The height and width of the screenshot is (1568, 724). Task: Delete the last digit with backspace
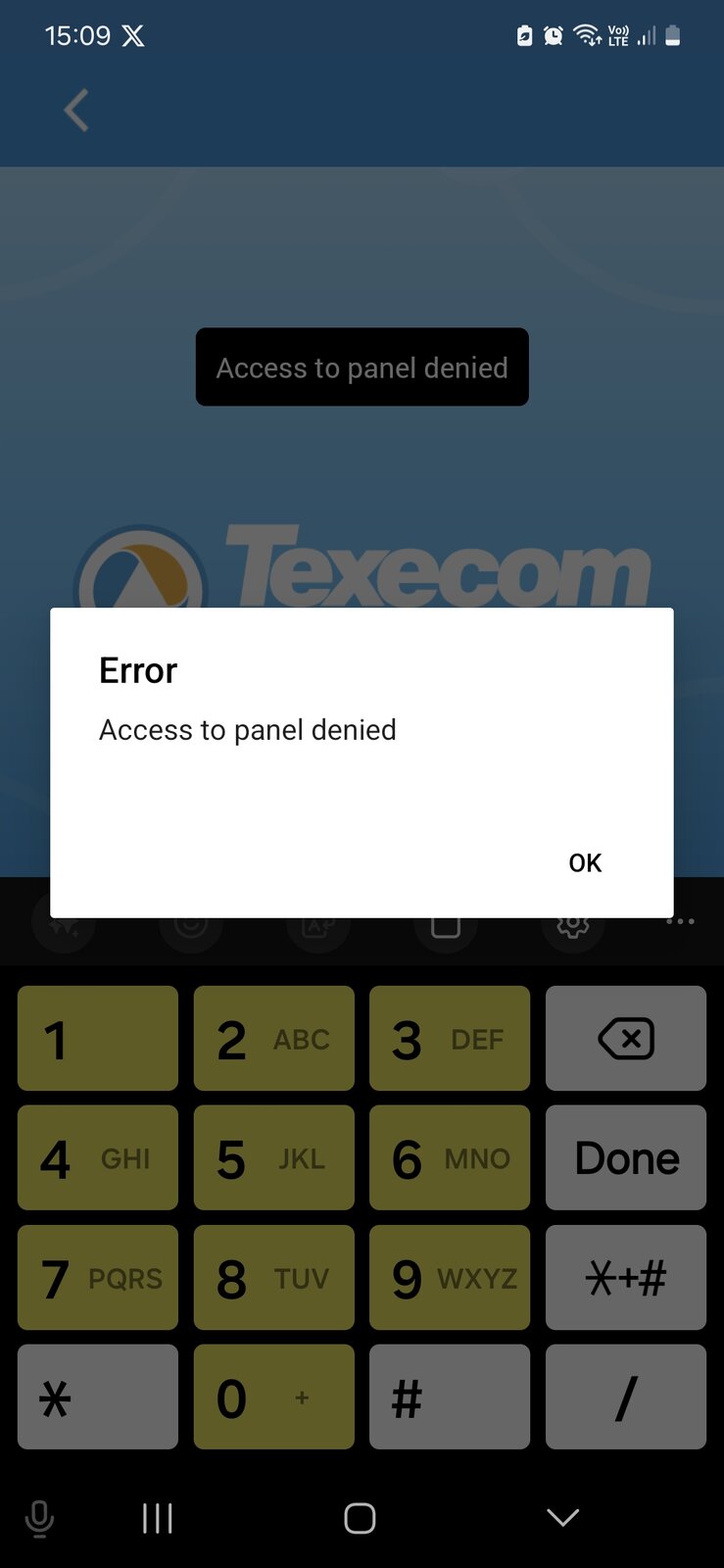(625, 1039)
